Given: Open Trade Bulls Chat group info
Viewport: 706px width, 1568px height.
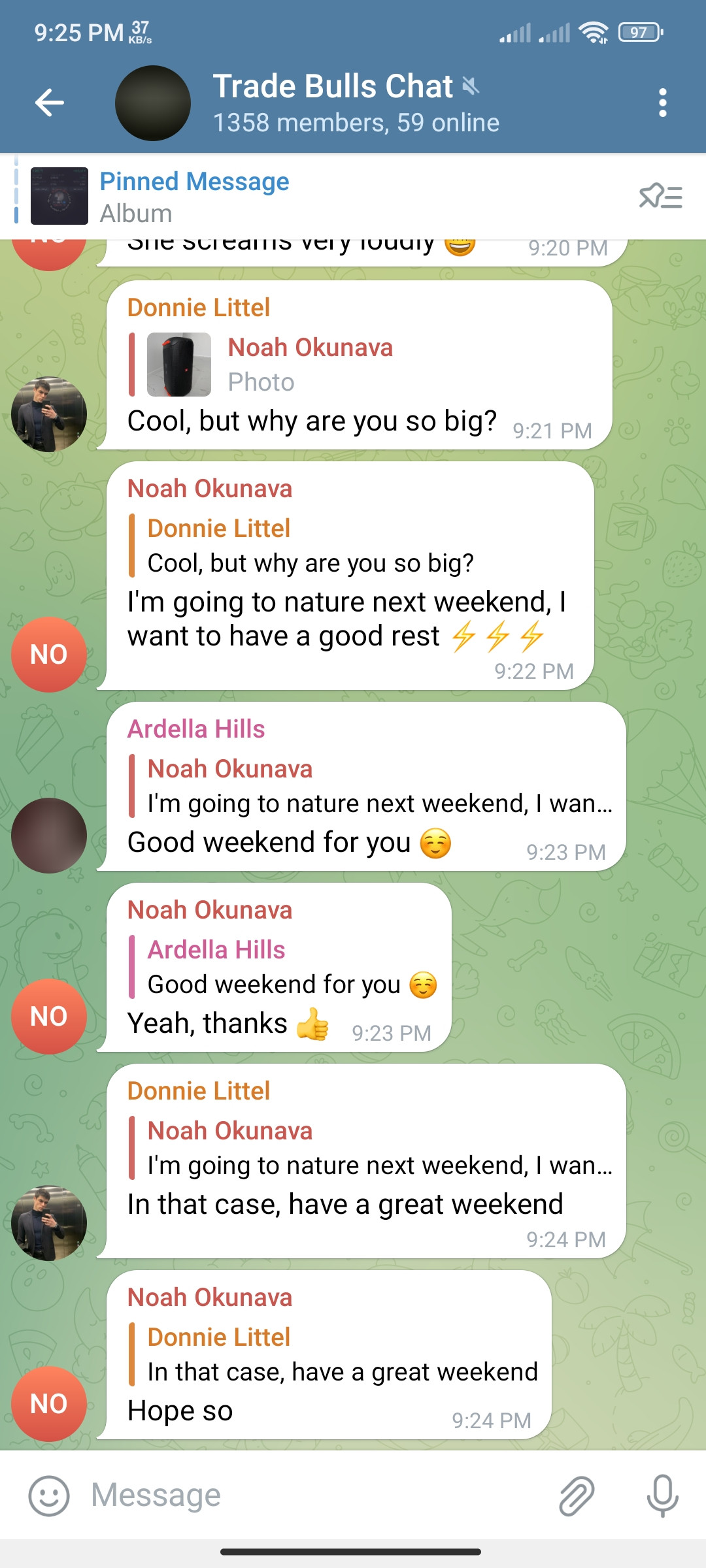Looking at the screenshot, I should pos(356,103).
